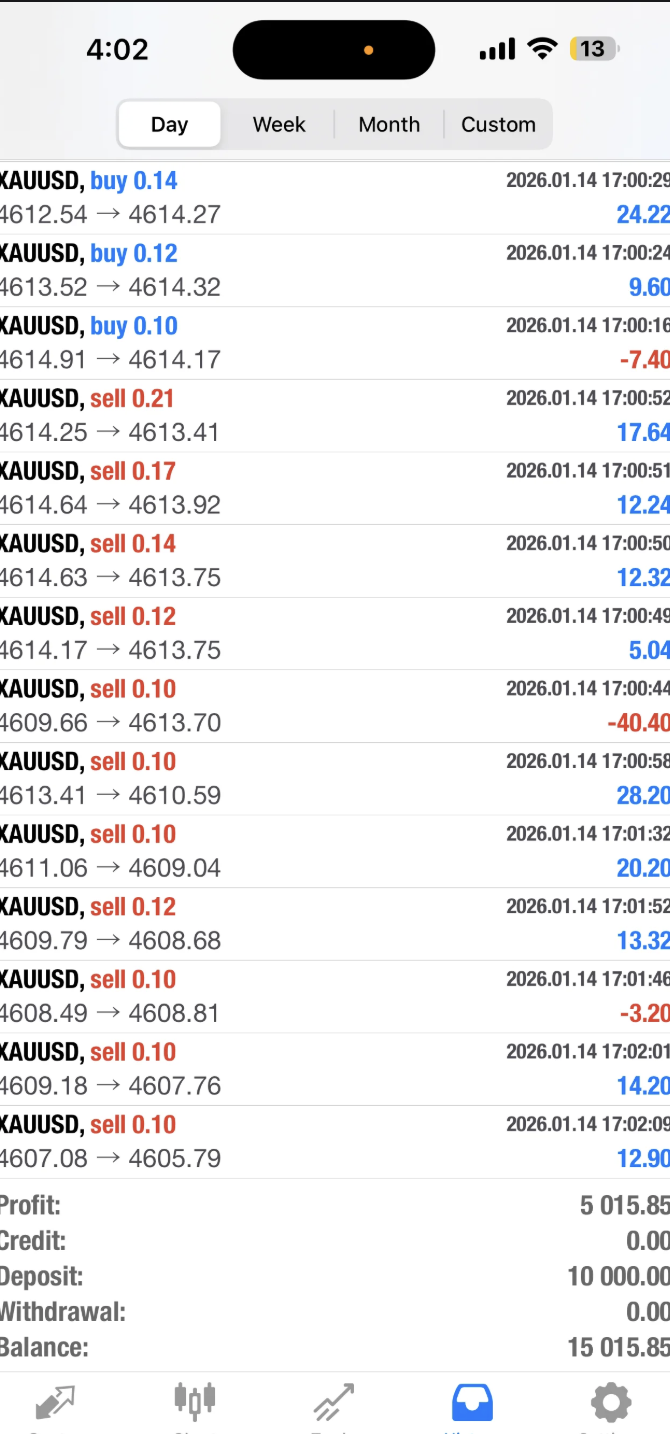Image resolution: width=670 pixels, height=1434 pixels.
Task: Open the XAUUSD sell 0.17 trade
Action: [335, 488]
